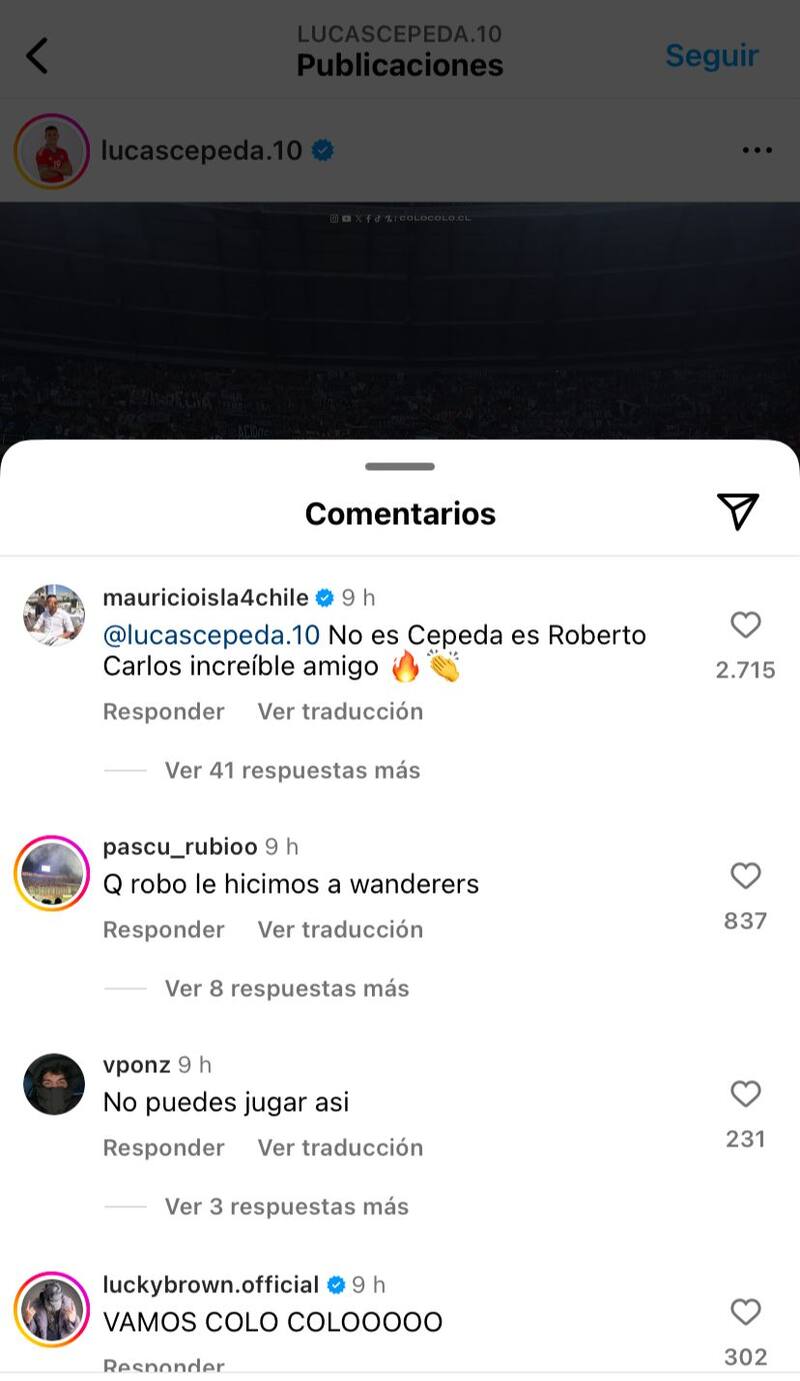Tap Responder on vponz's comment
Image resolution: width=800 pixels, height=1381 pixels.
[163, 1147]
